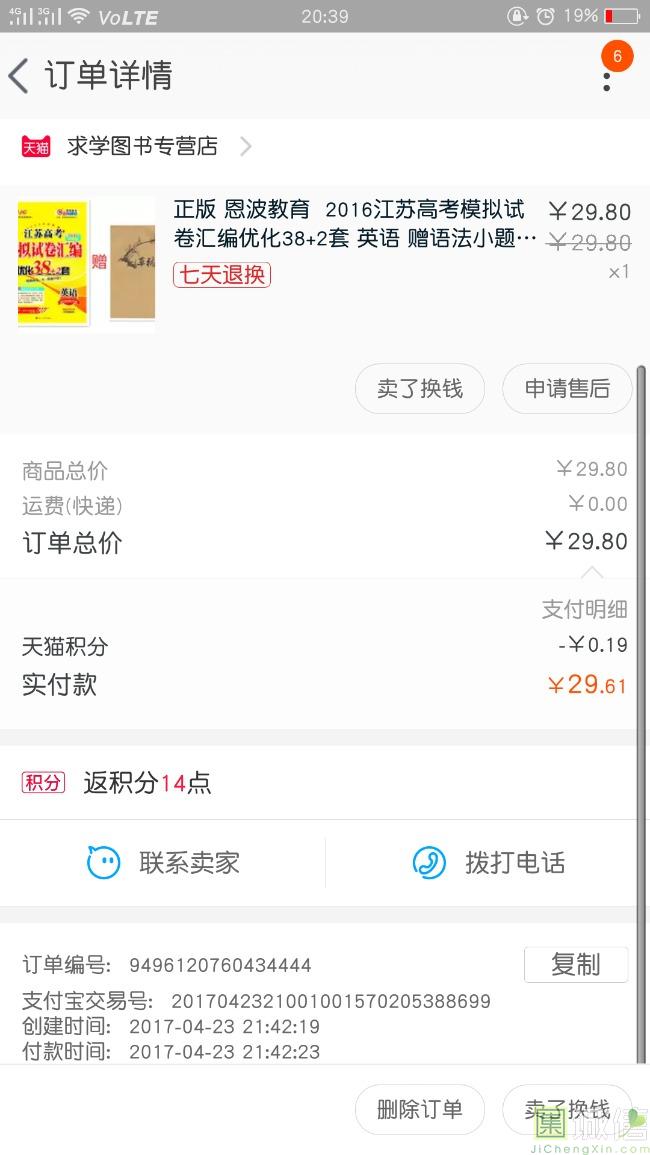Open the overflow menu with badge 6

click(x=607, y=73)
